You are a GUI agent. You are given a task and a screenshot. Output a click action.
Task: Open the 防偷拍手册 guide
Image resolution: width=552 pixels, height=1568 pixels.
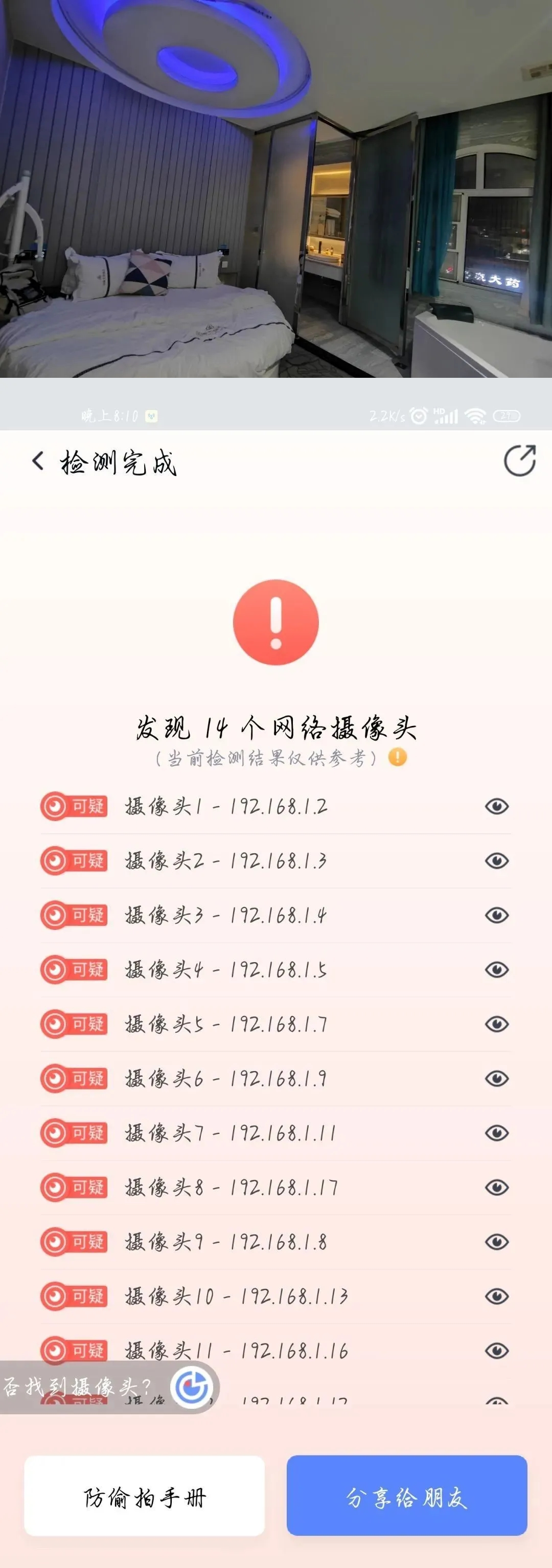point(144,1495)
